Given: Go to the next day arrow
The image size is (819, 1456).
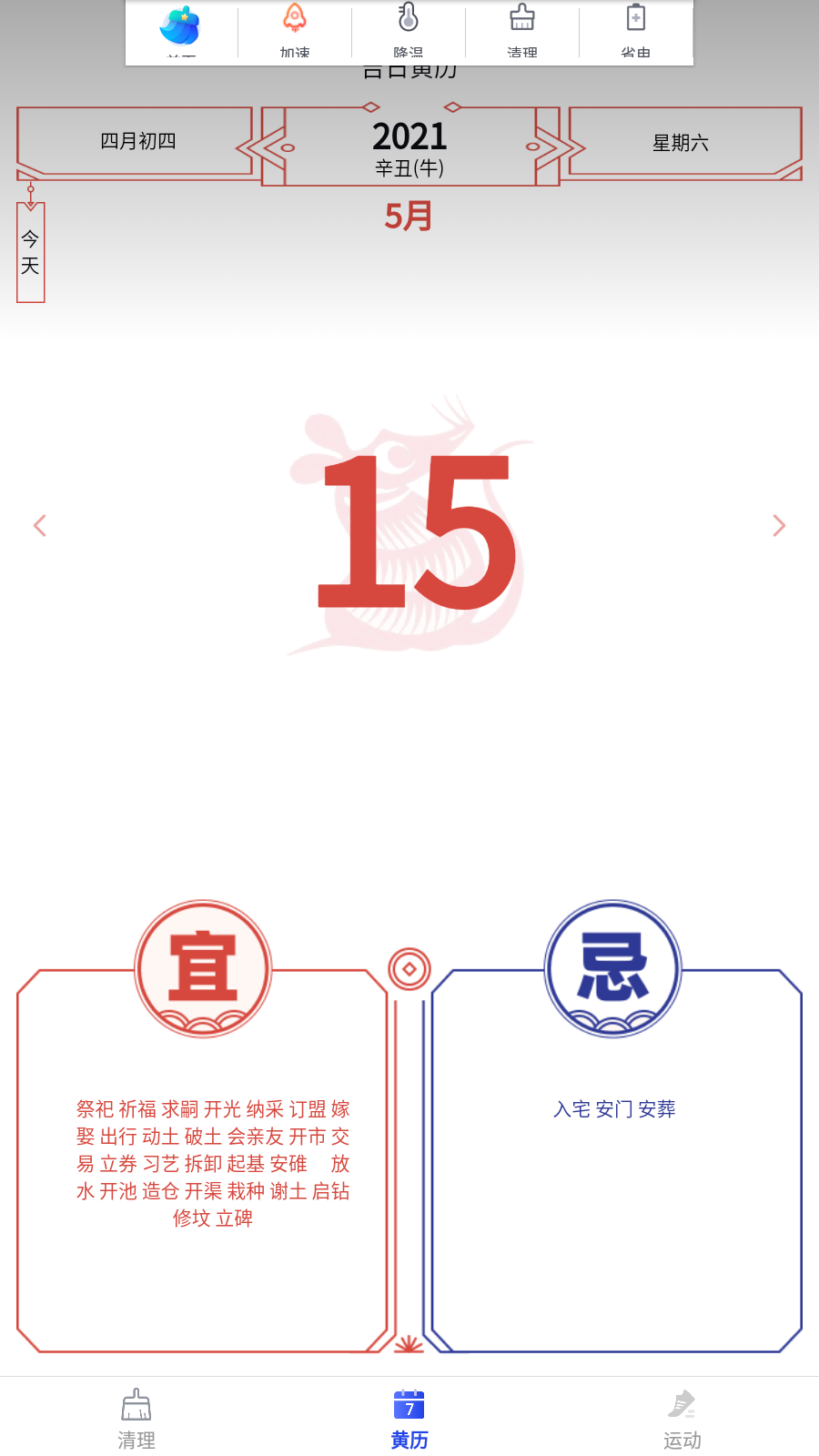Looking at the screenshot, I should [779, 525].
